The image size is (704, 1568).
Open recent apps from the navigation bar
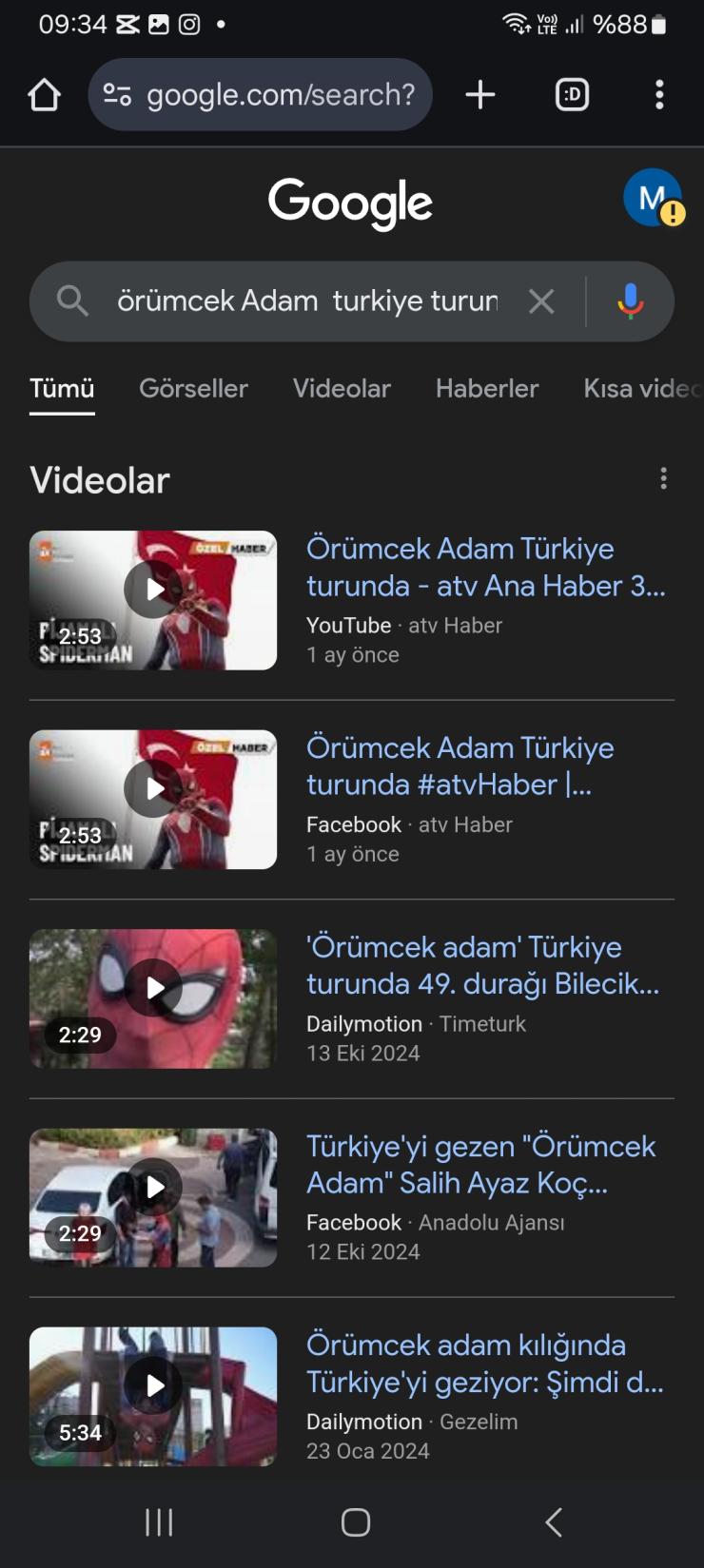tap(159, 1522)
